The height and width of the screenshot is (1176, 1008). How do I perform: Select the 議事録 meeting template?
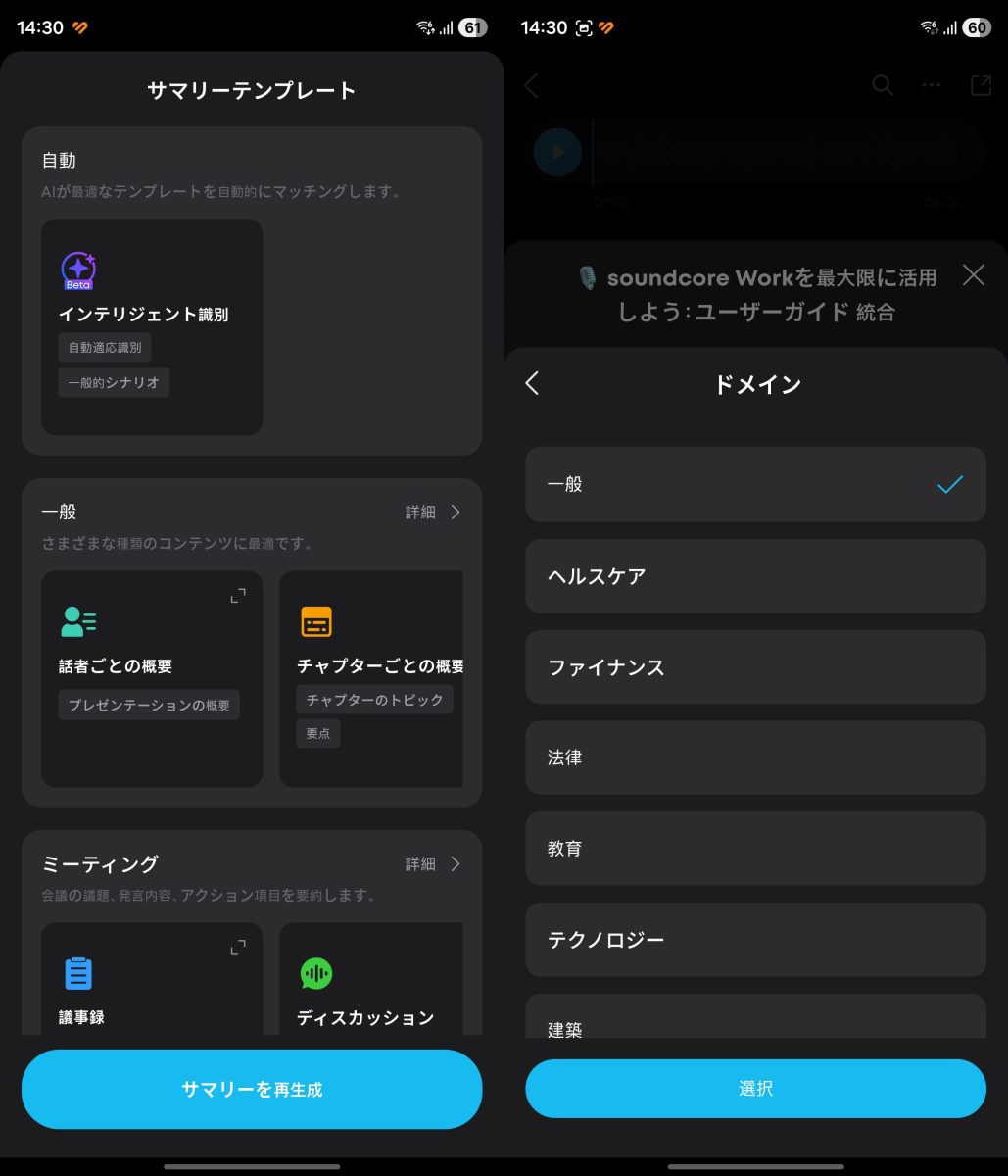(x=152, y=980)
